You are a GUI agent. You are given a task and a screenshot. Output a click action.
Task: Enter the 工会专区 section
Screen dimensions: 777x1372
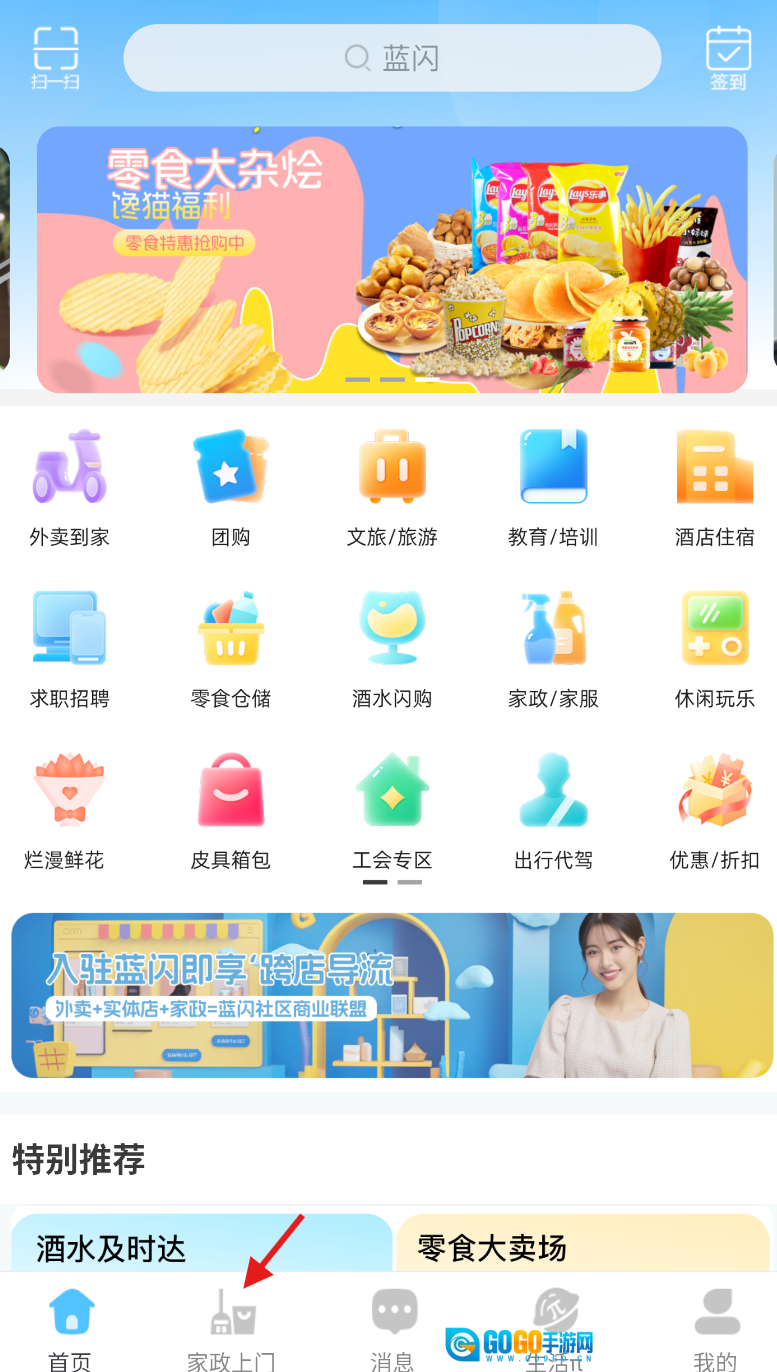(392, 809)
